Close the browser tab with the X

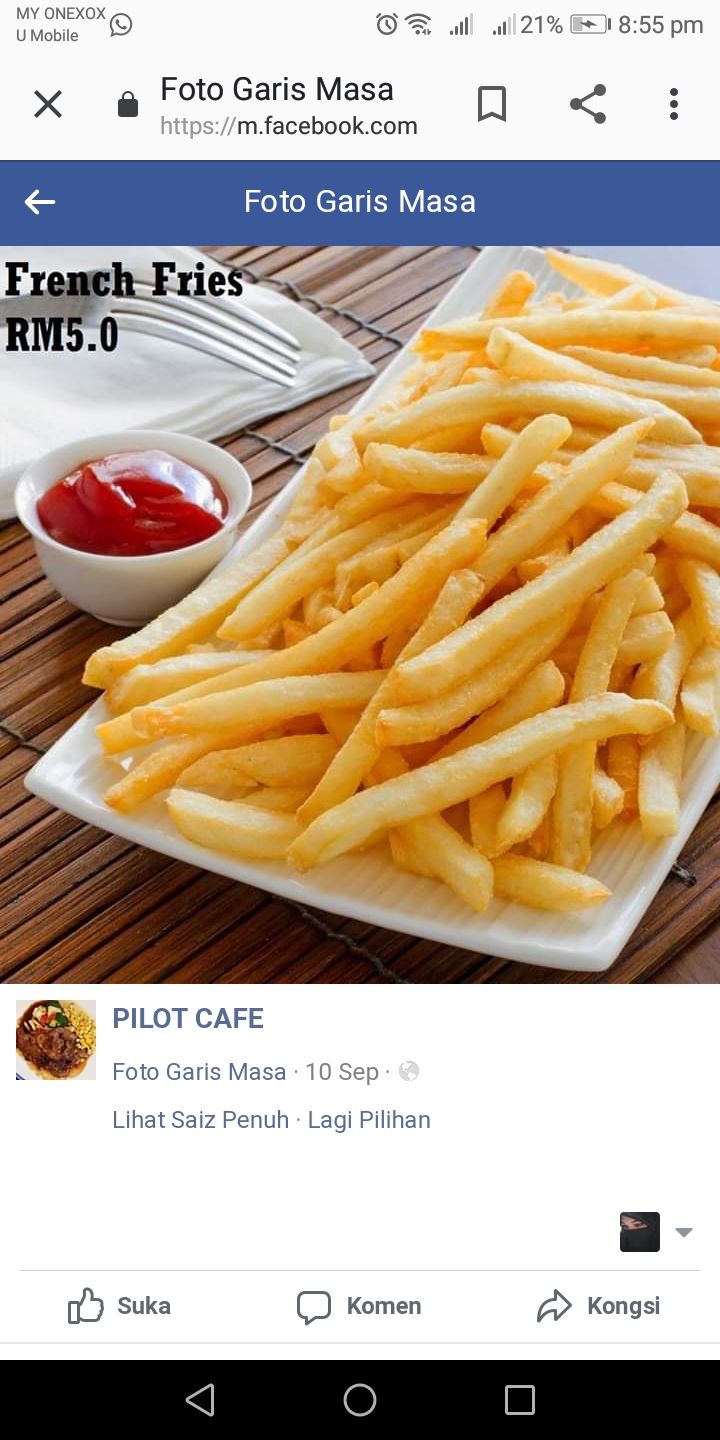pos(48,104)
